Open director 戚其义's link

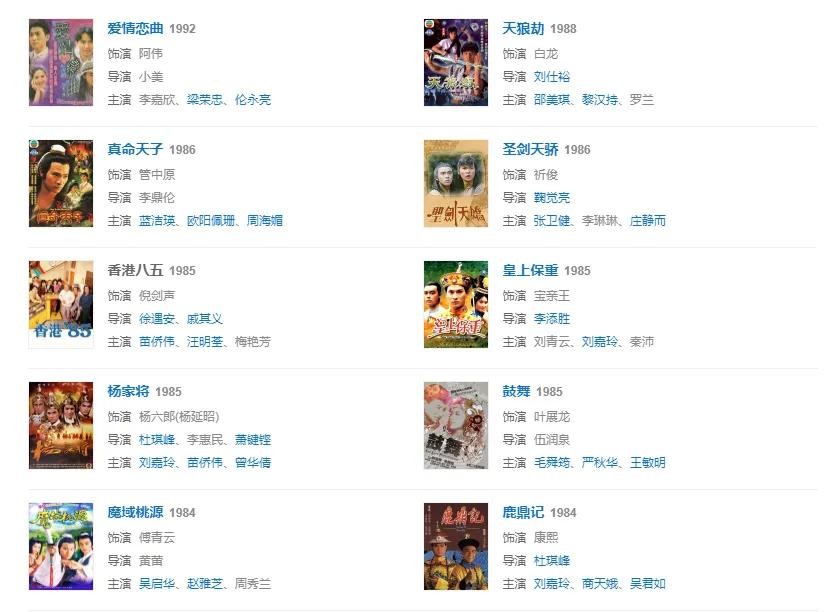(x=205, y=318)
